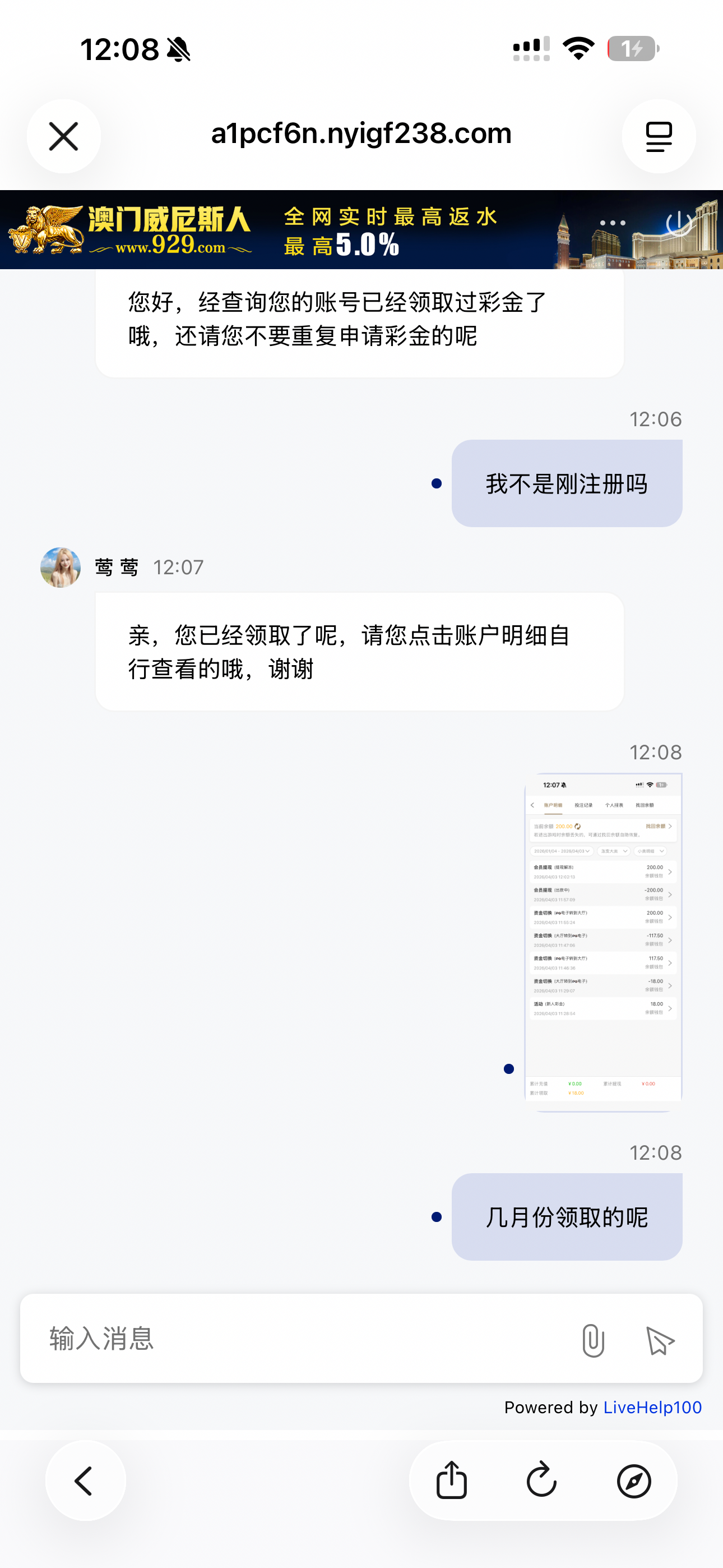Image resolution: width=723 pixels, height=1568 pixels.
Task: Open the LiveHelp100 link
Action: 652,1407
